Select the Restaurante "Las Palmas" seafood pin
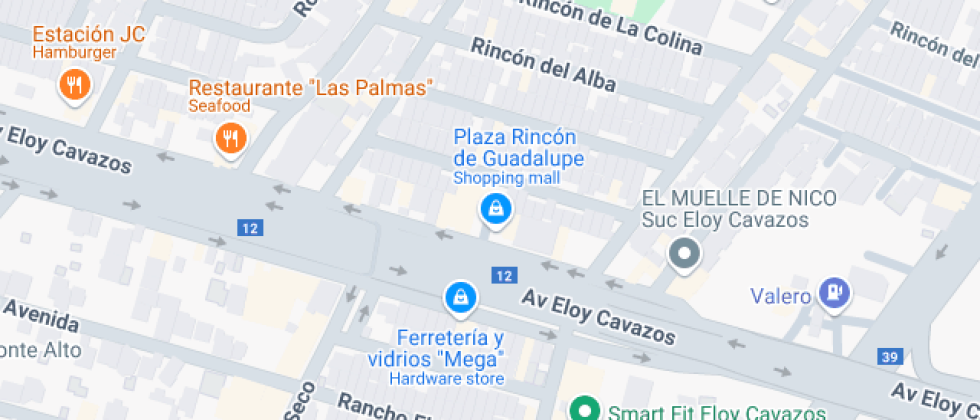The height and width of the screenshot is (420, 980). click(x=231, y=139)
